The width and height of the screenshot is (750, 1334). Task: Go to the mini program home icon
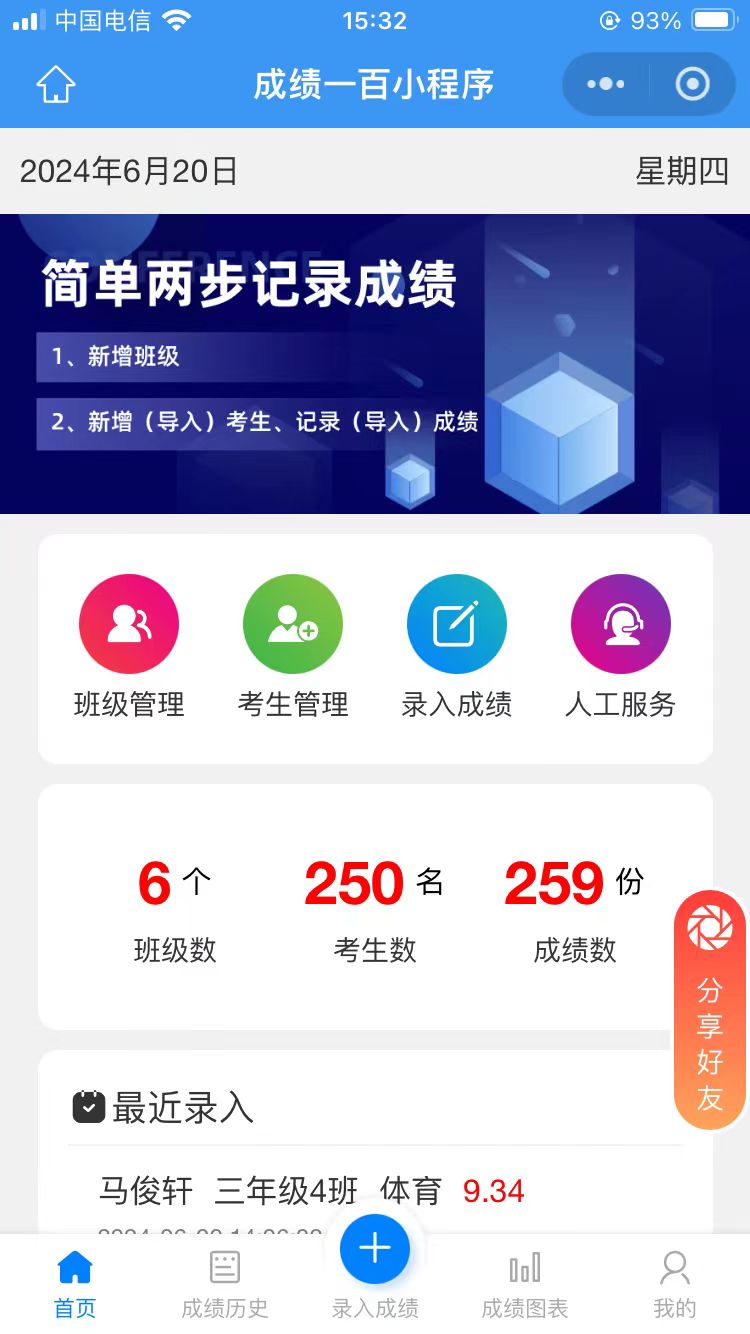[56, 85]
